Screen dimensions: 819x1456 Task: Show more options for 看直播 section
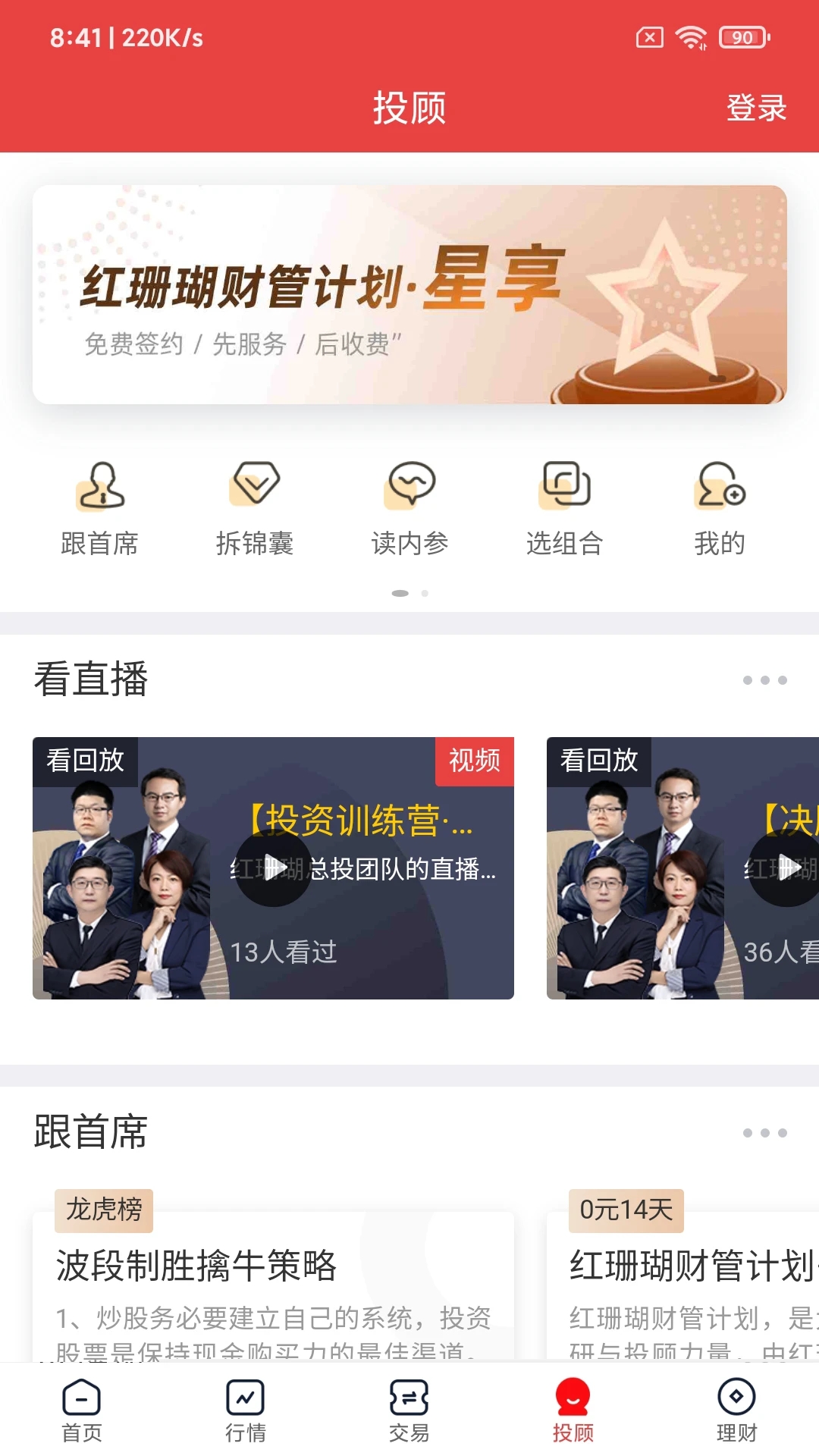point(764,680)
